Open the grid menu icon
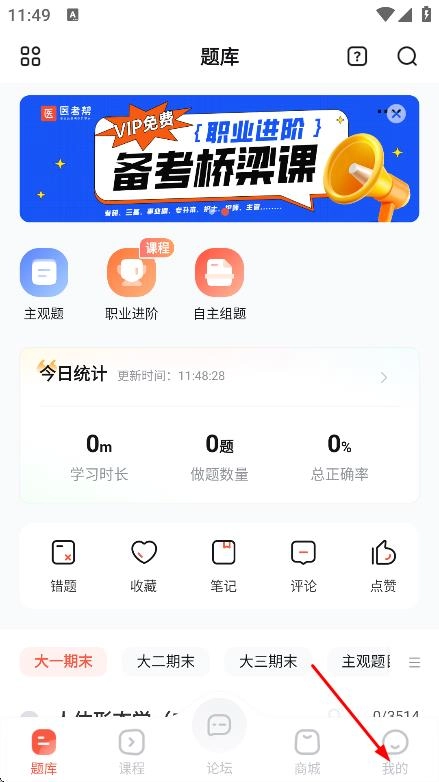439x782 pixels. (x=30, y=56)
